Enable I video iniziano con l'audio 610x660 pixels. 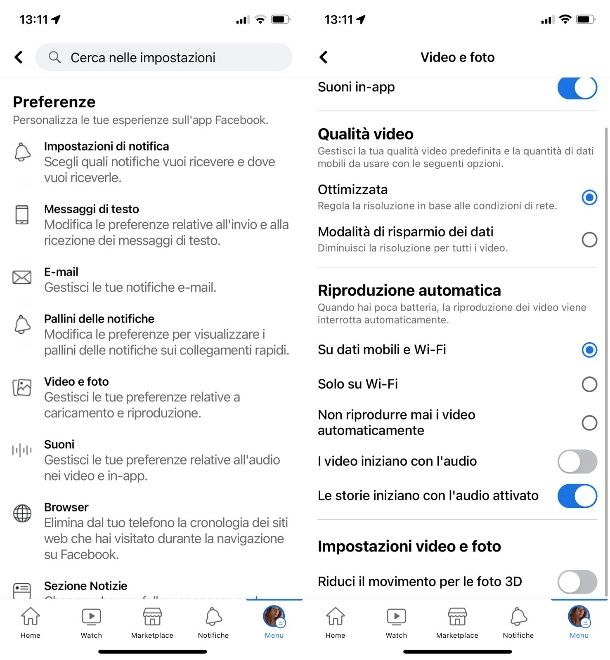[577, 461]
